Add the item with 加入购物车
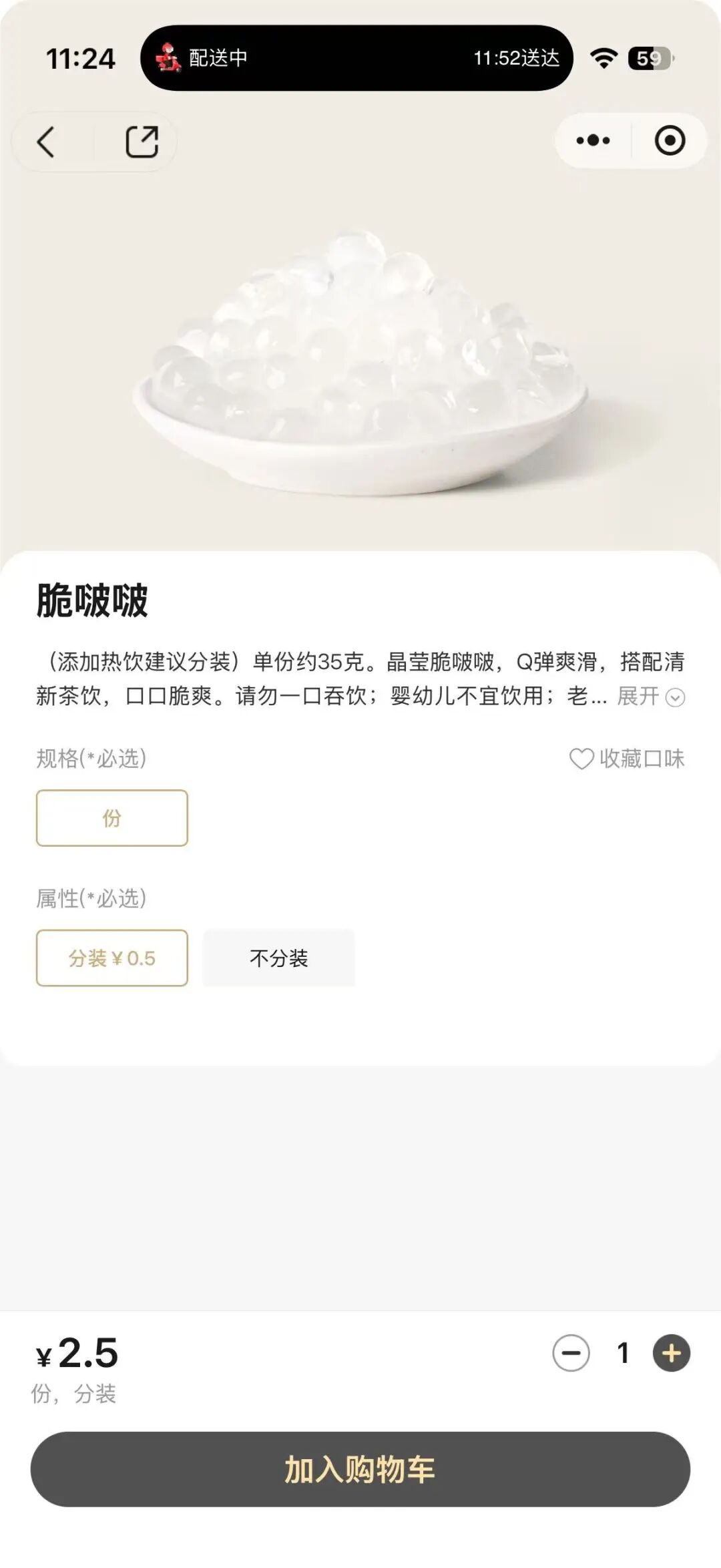 click(x=360, y=1469)
